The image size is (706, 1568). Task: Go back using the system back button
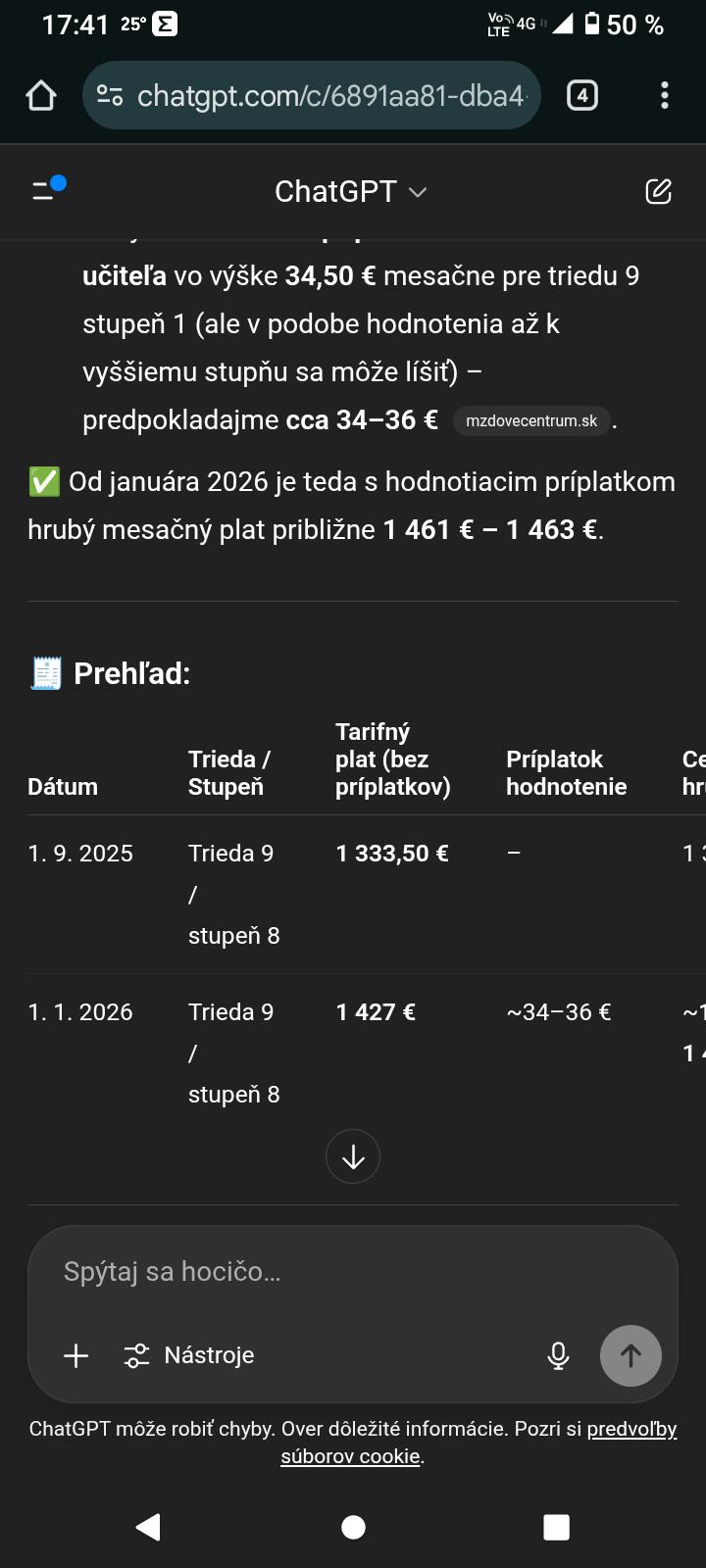tap(148, 1526)
